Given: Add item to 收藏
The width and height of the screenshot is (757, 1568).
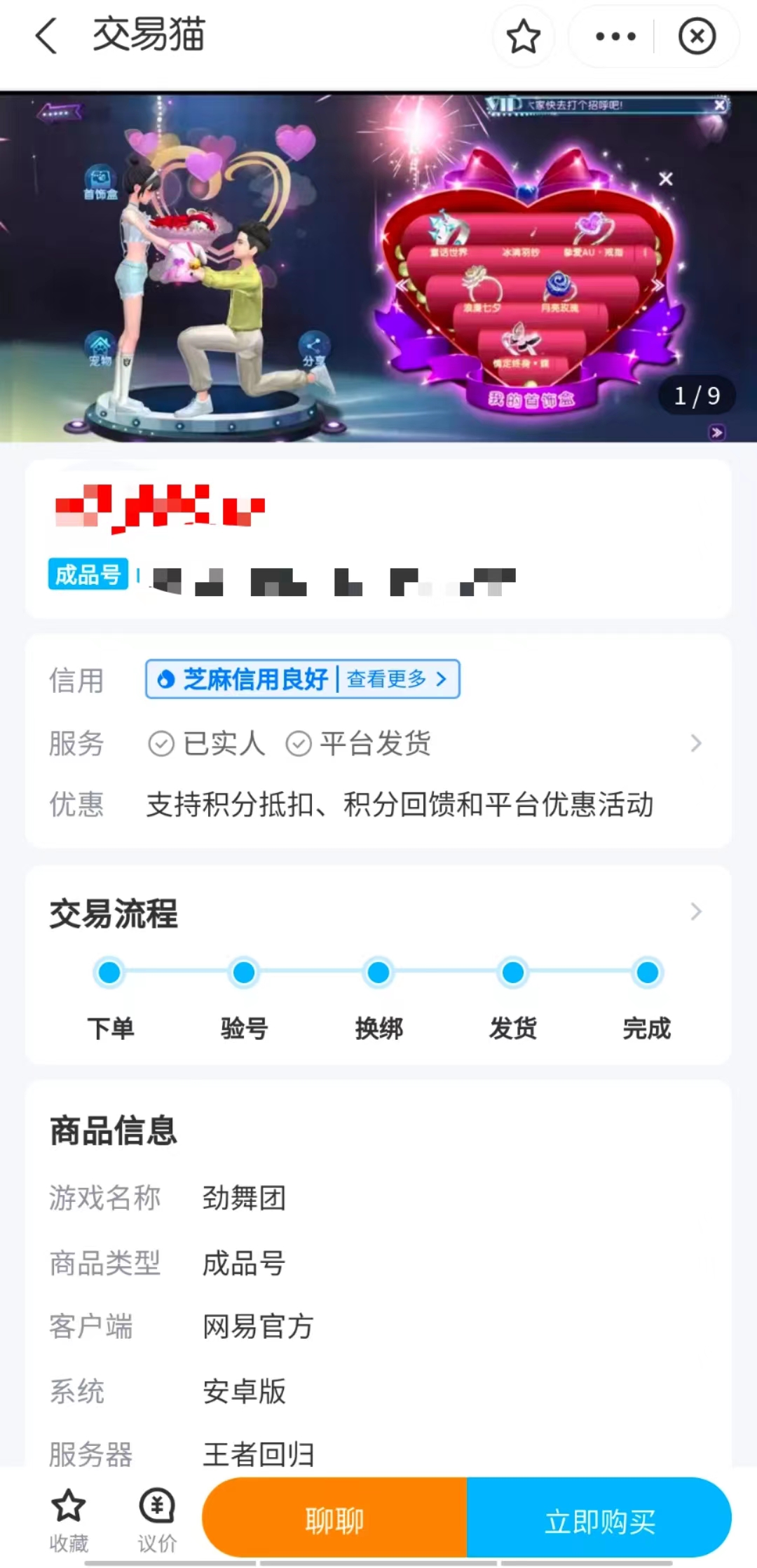Looking at the screenshot, I should pyautogui.click(x=69, y=1519).
